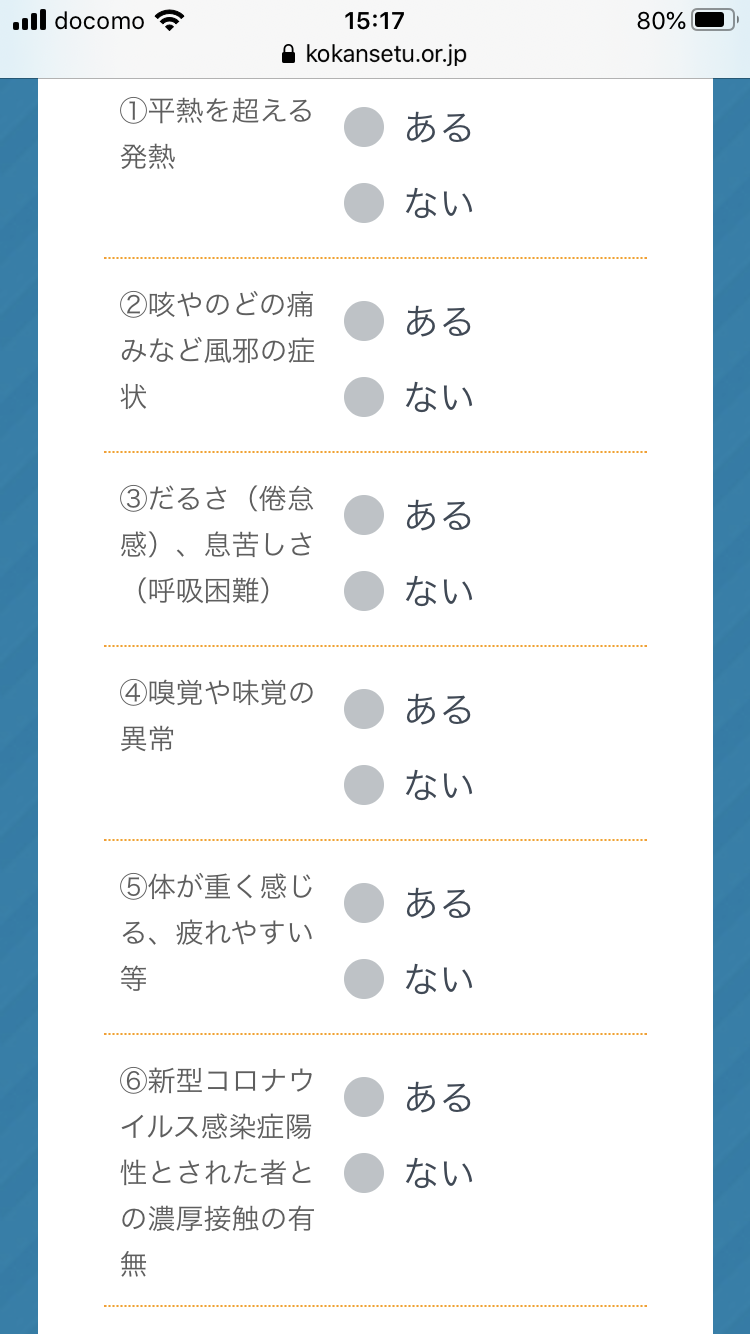Select ない for ①平熱を超える発熱
This screenshot has width=750, height=1334.
364,203
